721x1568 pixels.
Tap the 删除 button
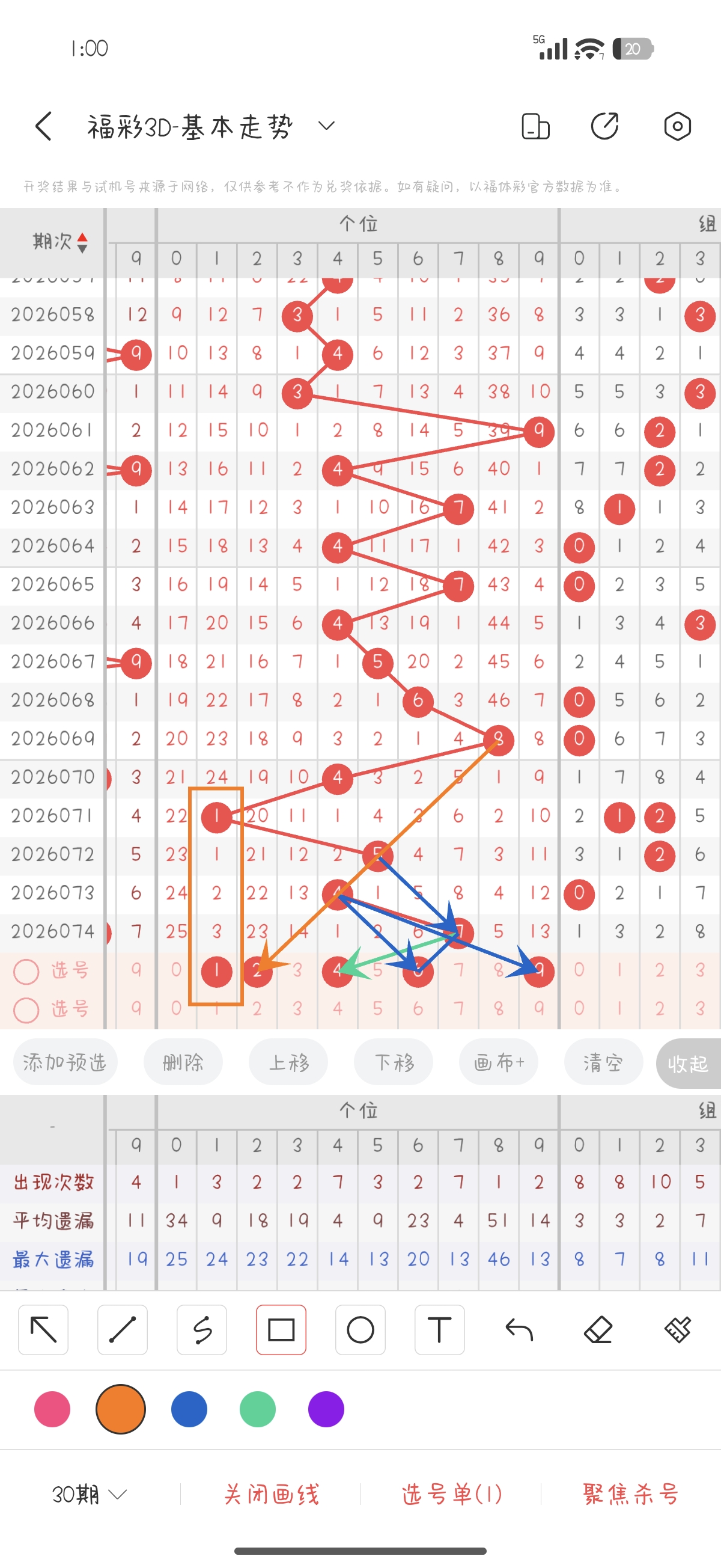(x=183, y=1063)
